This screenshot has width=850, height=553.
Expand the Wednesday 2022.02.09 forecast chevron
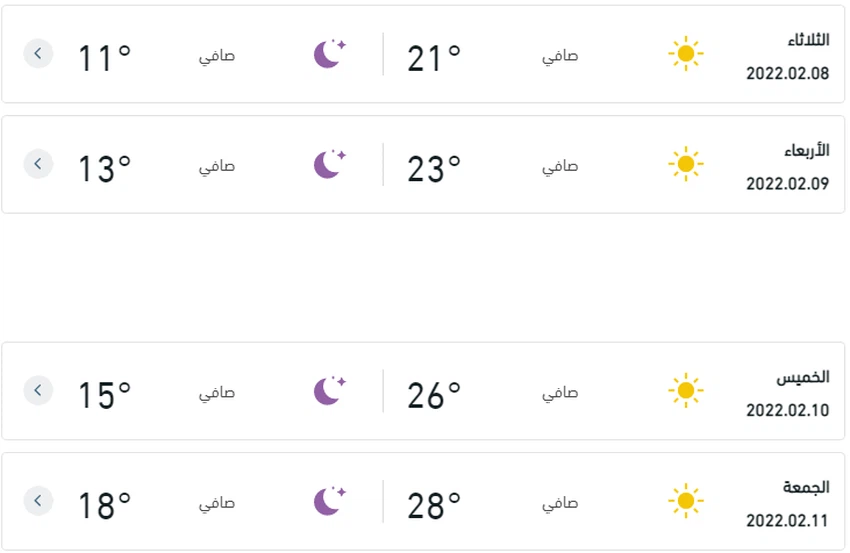point(37,164)
